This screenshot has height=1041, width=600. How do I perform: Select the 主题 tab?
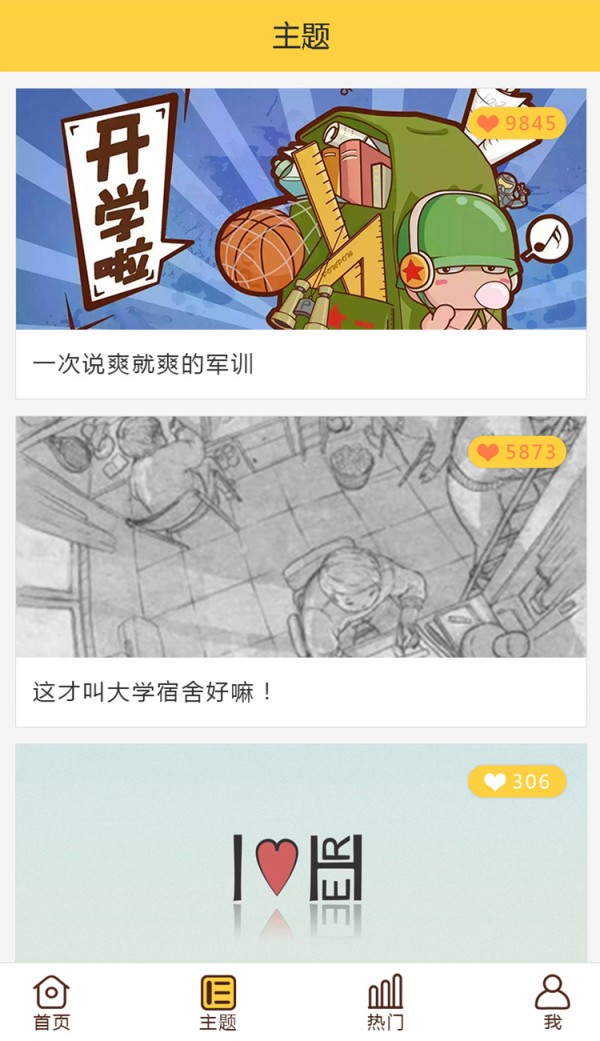(x=218, y=1002)
